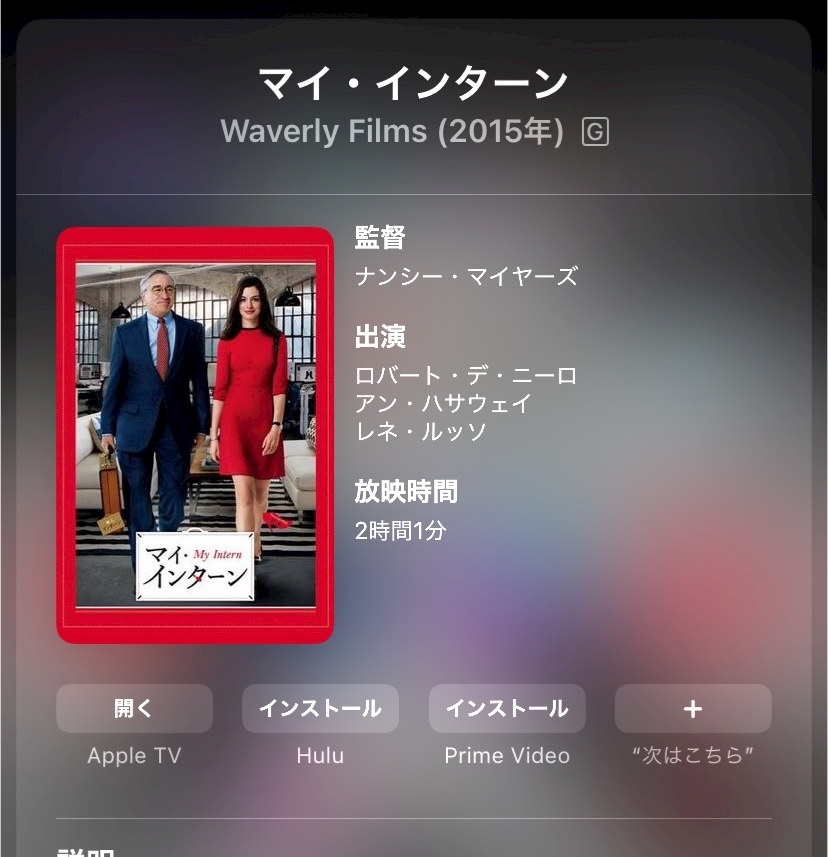Viewport: 828px width, 857px height.
Task: Open the movie in Apple TV
Action: point(134,708)
